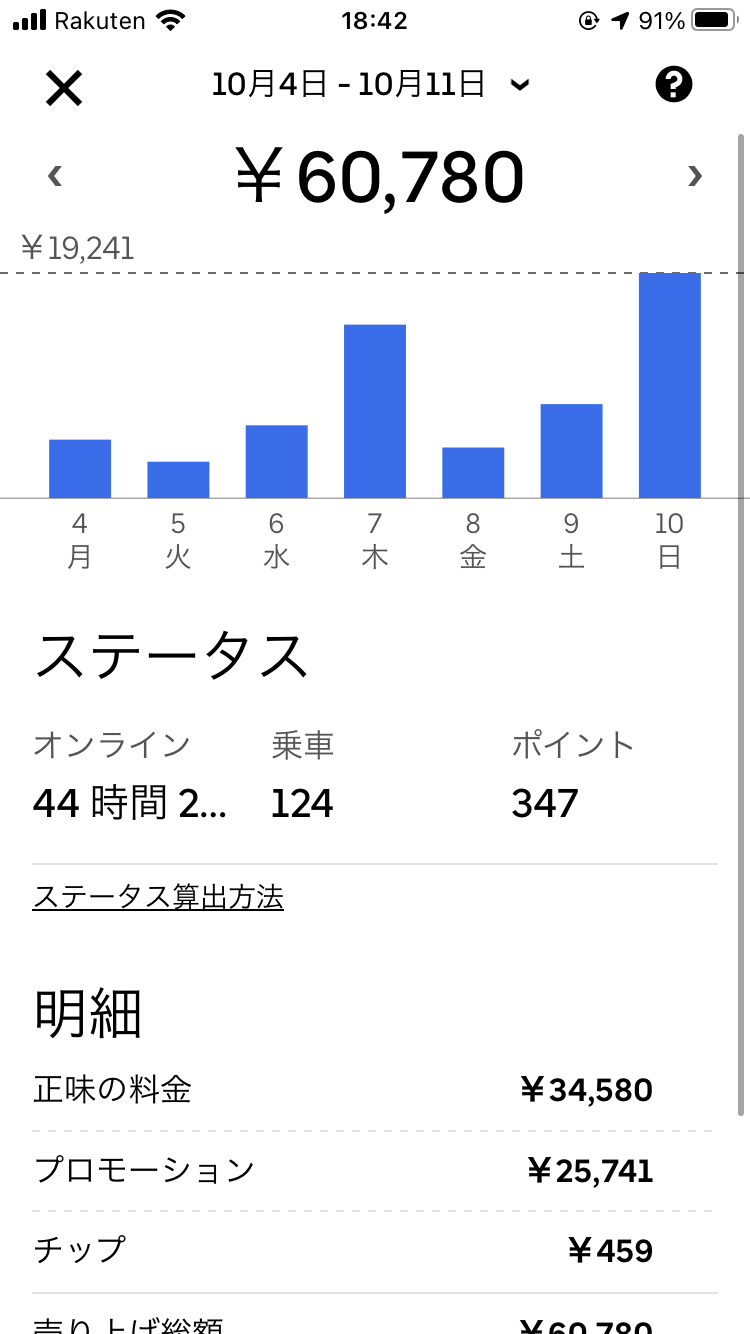This screenshot has width=750, height=1334.
Task: Open the help question mark icon
Action: click(674, 85)
